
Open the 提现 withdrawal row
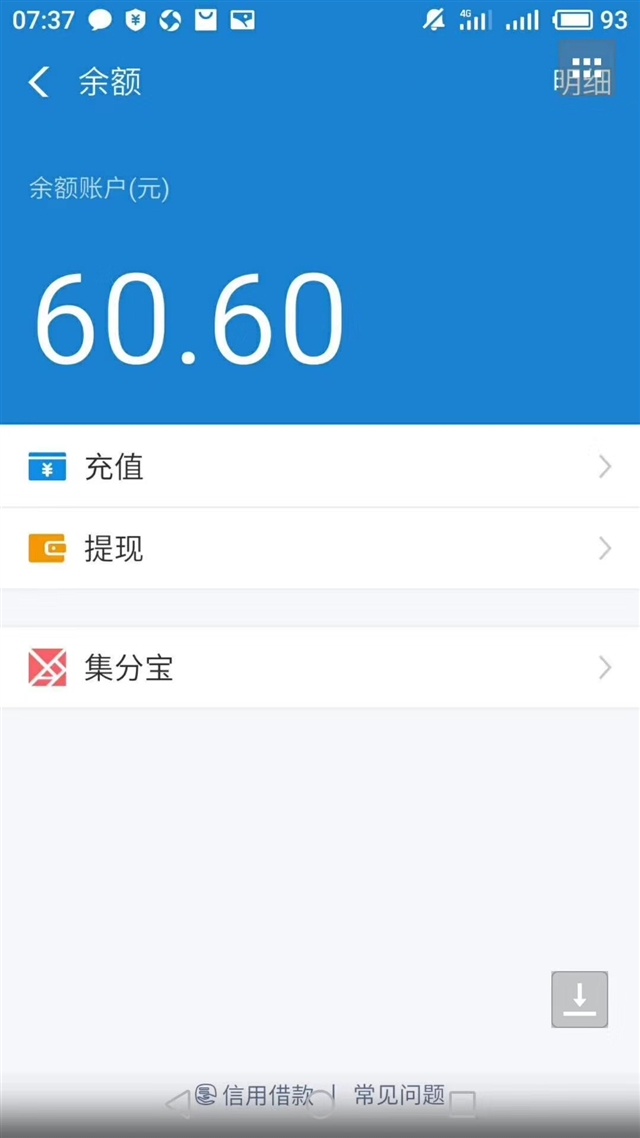[320, 549]
